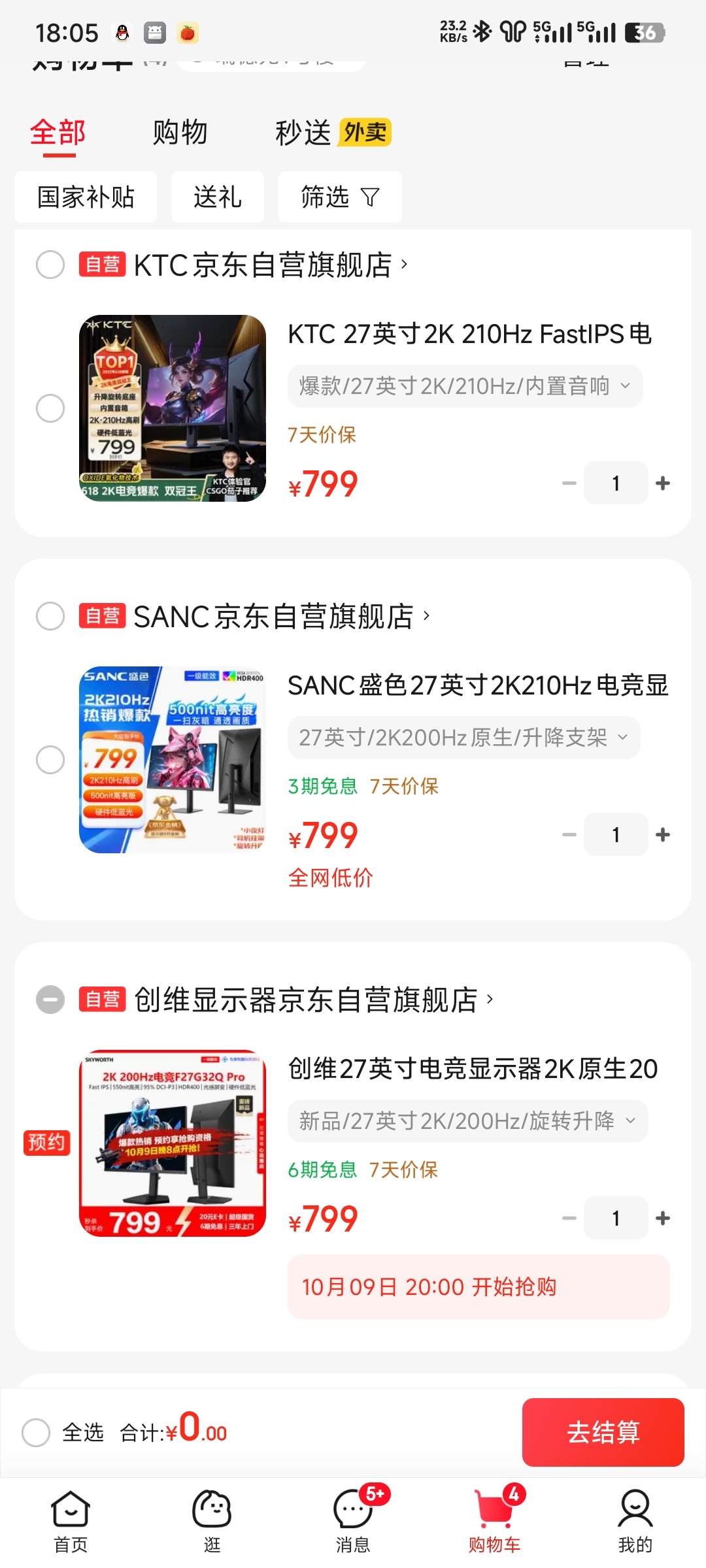This screenshot has height=1568, width=706.
Task: Select all items from KTC京东自营旗舰店
Action: [50, 265]
